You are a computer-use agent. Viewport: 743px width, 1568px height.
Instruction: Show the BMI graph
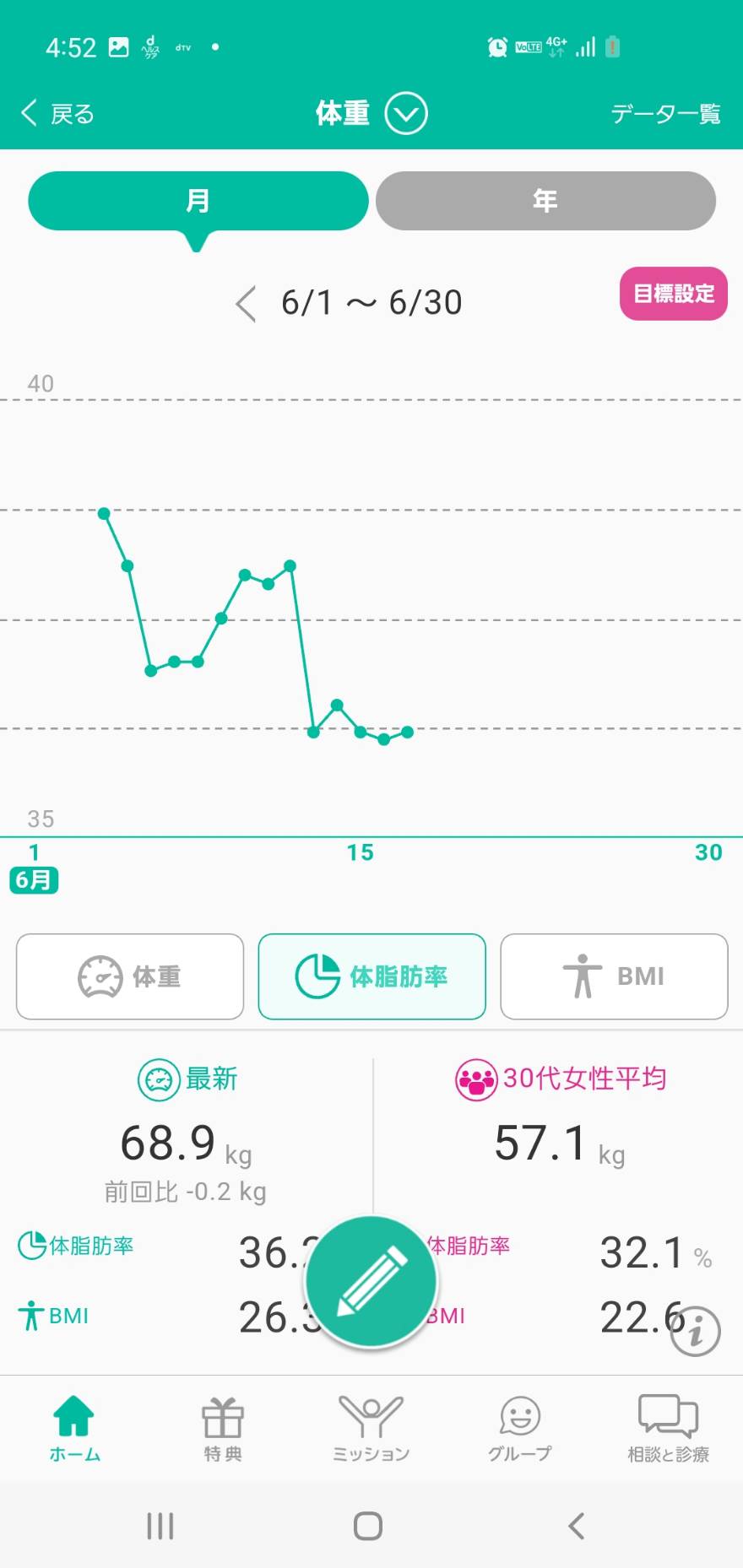(614, 976)
